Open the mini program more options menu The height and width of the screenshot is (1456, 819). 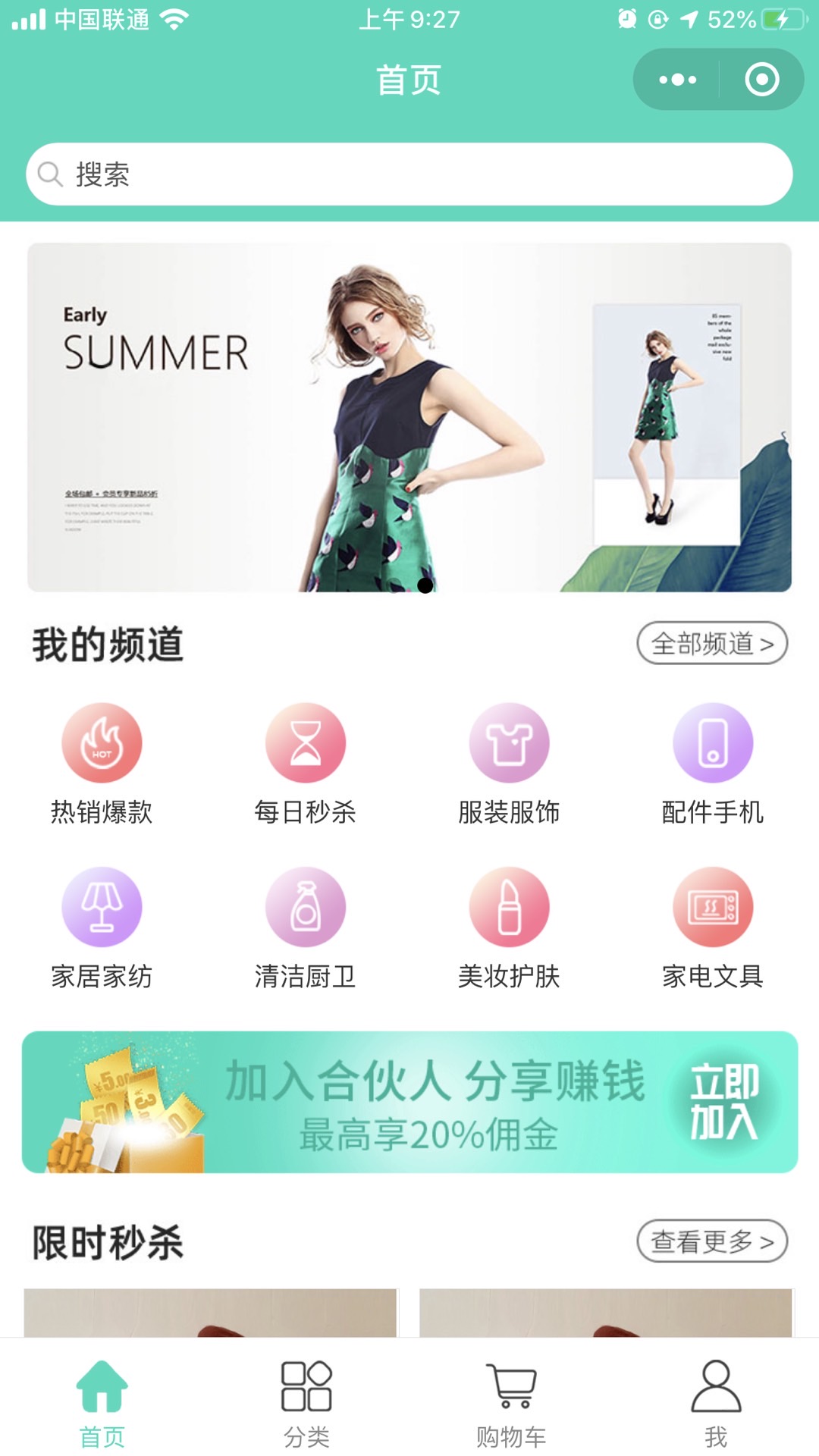tap(677, 80)
